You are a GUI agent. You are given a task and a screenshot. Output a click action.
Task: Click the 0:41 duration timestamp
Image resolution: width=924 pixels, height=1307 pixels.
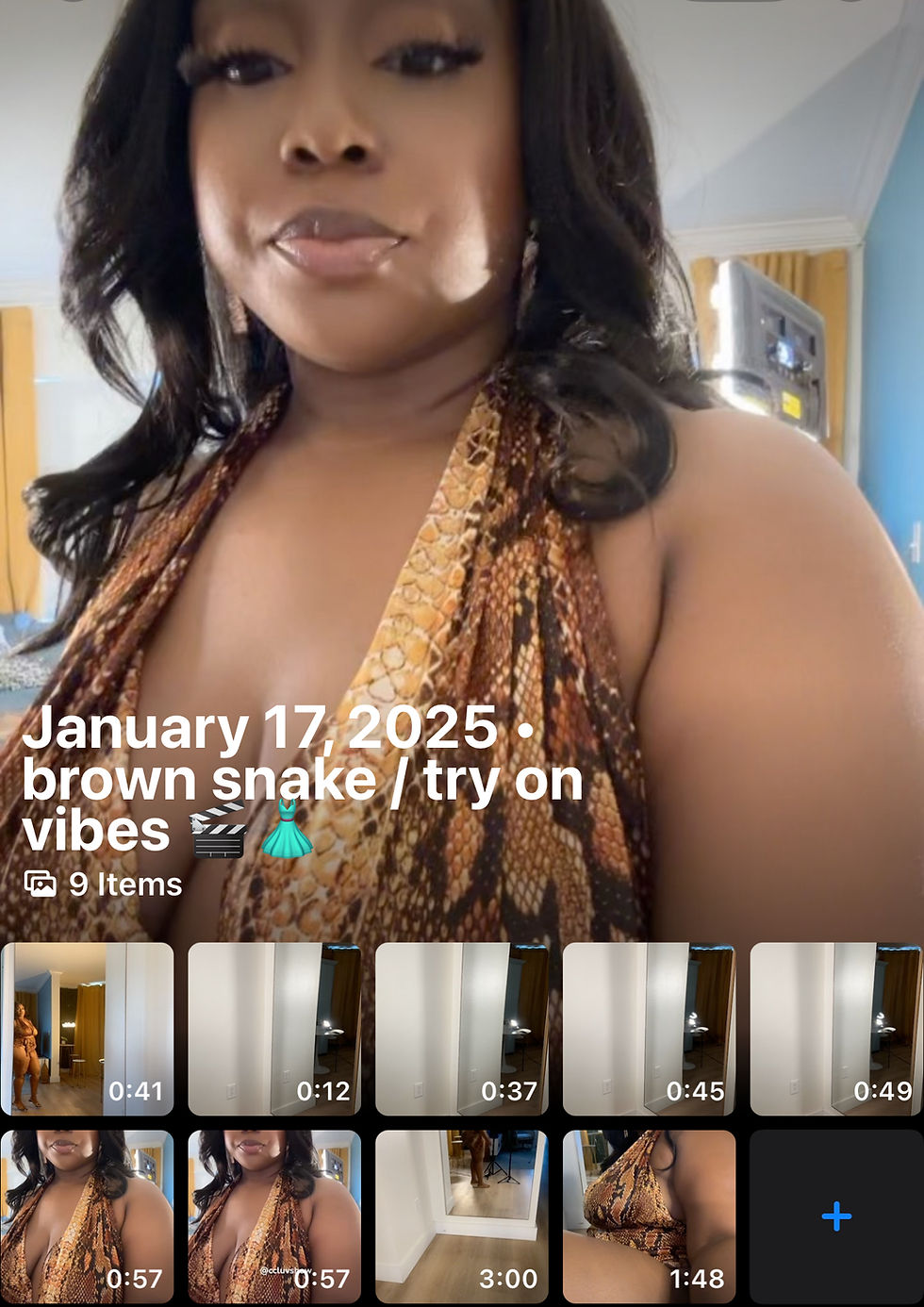(x=136, y=1093)
